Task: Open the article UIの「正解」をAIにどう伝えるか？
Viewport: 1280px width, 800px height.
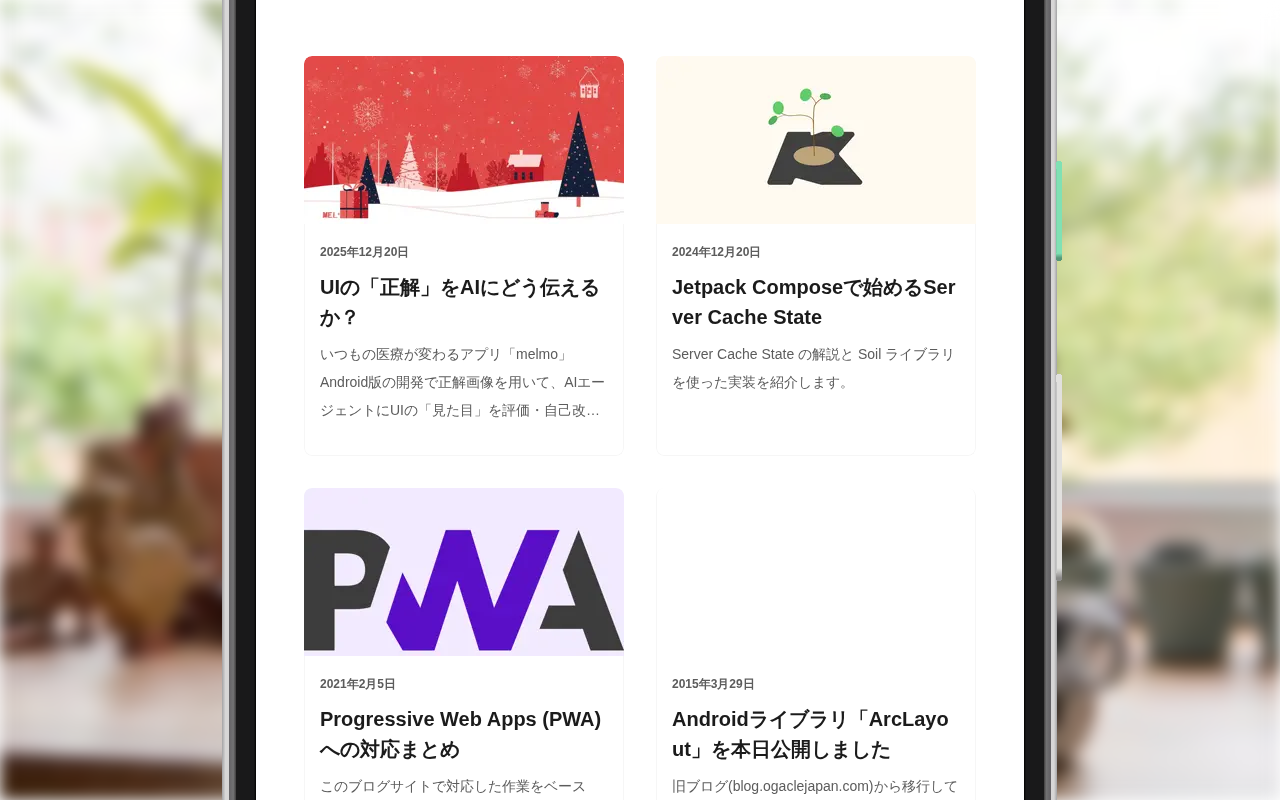Action: 460,302
